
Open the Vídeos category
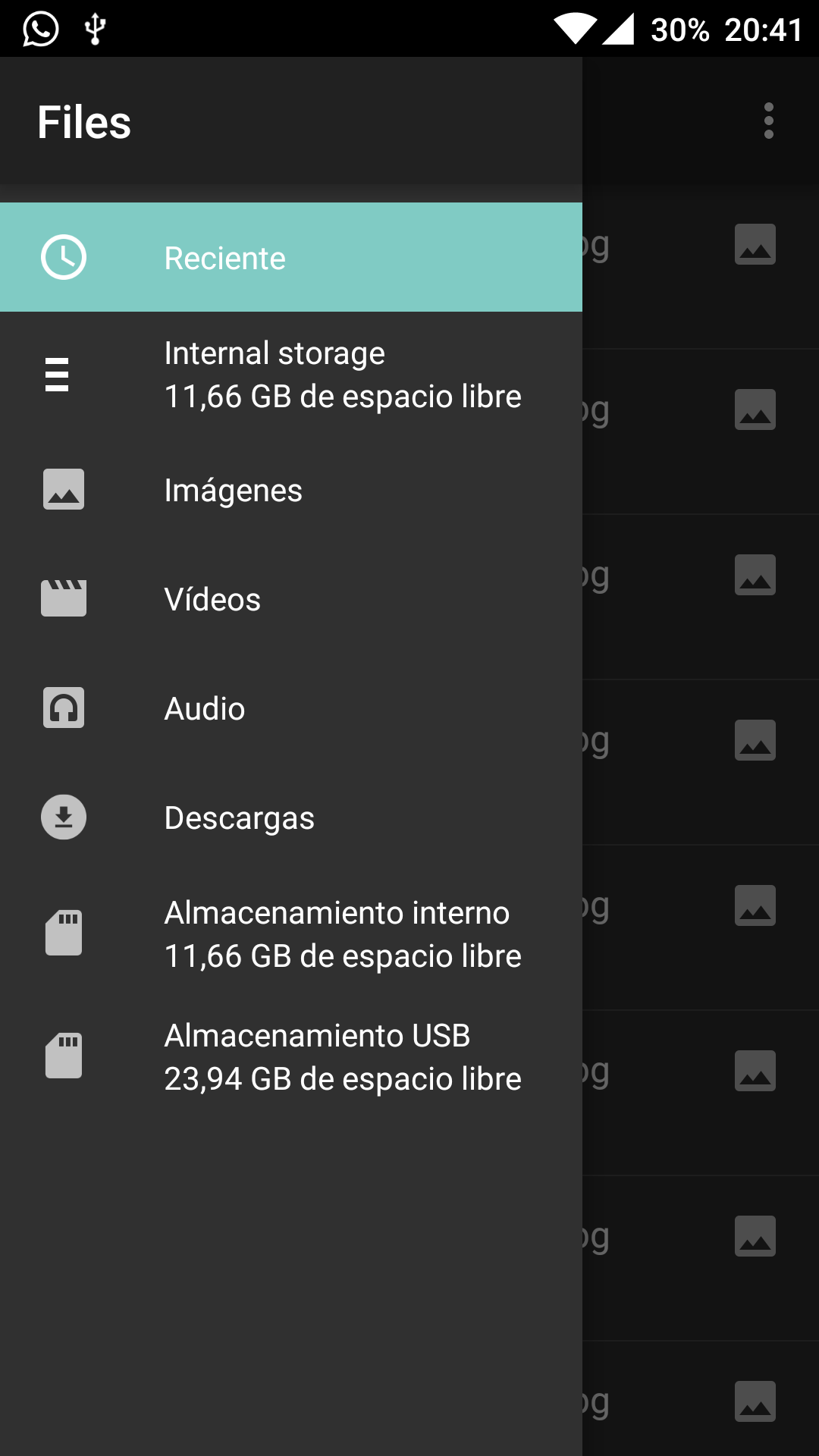coord(213,598)
